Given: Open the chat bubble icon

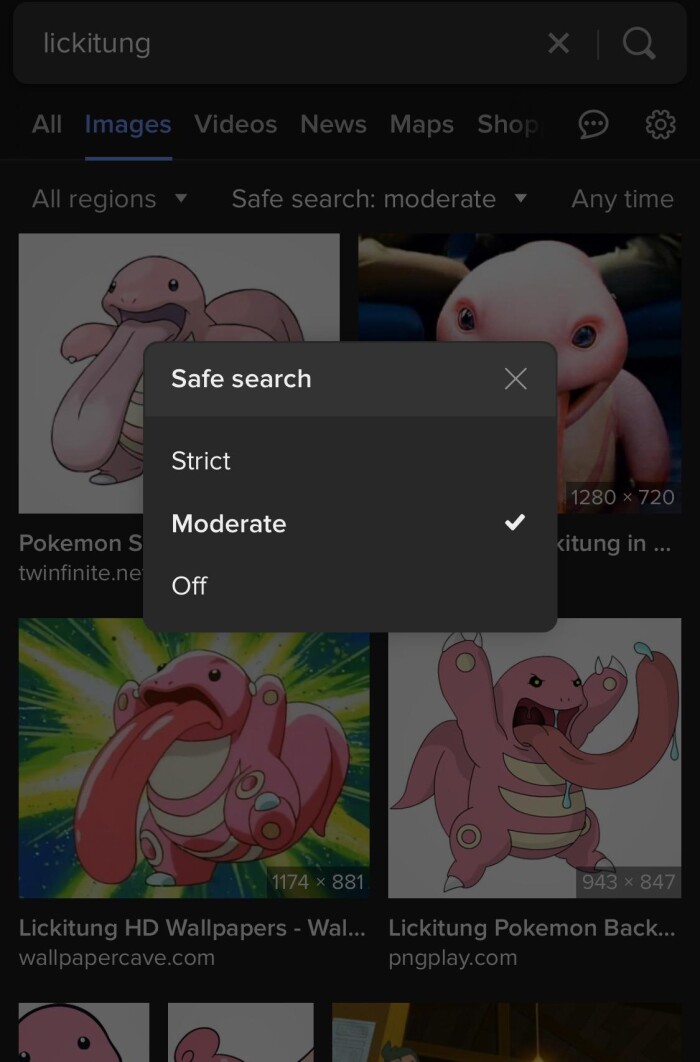Looking at the screenshot, I should [x=593, y=124].
